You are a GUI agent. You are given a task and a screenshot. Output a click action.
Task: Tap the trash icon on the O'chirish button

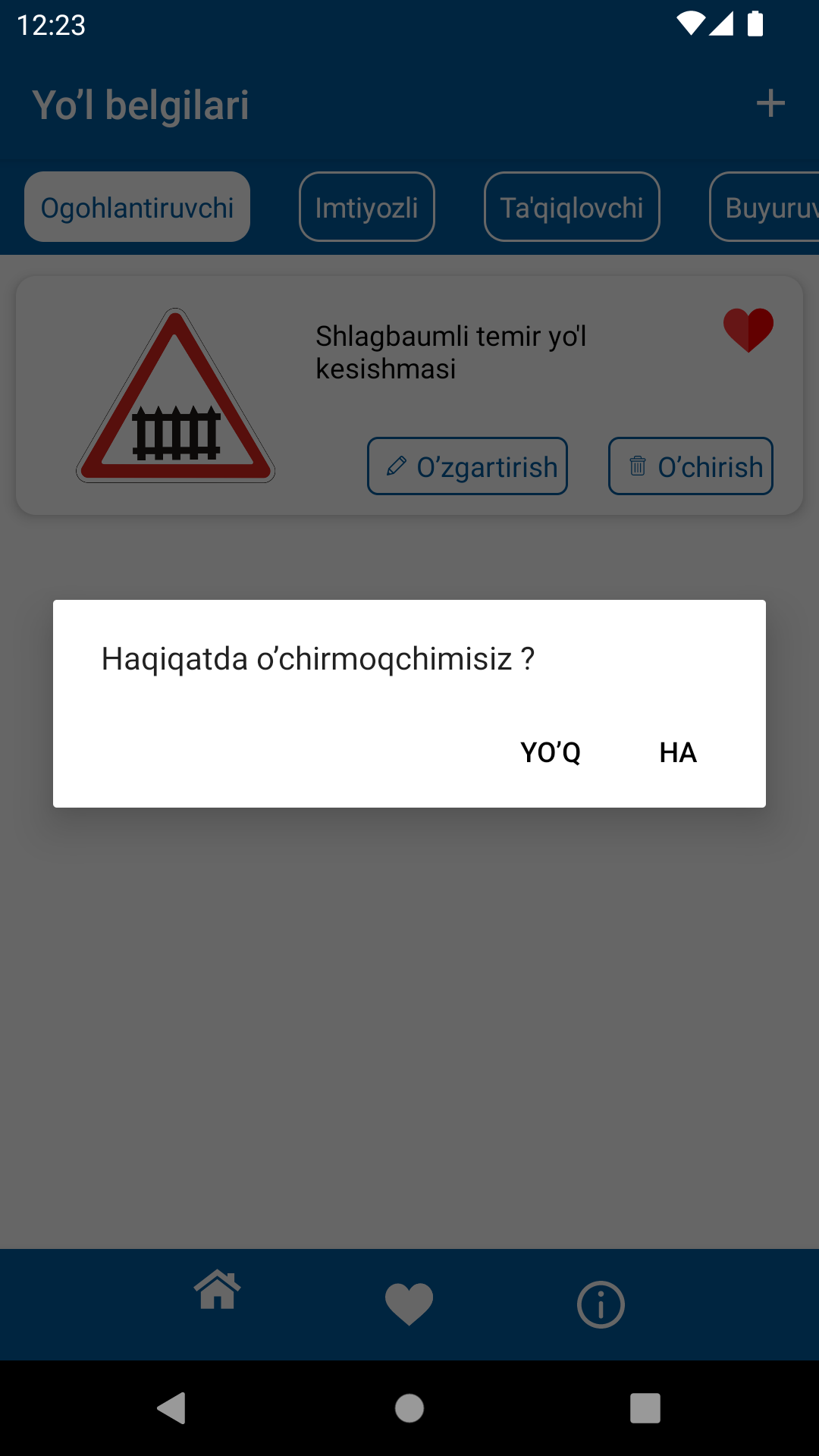click(637, 466)
